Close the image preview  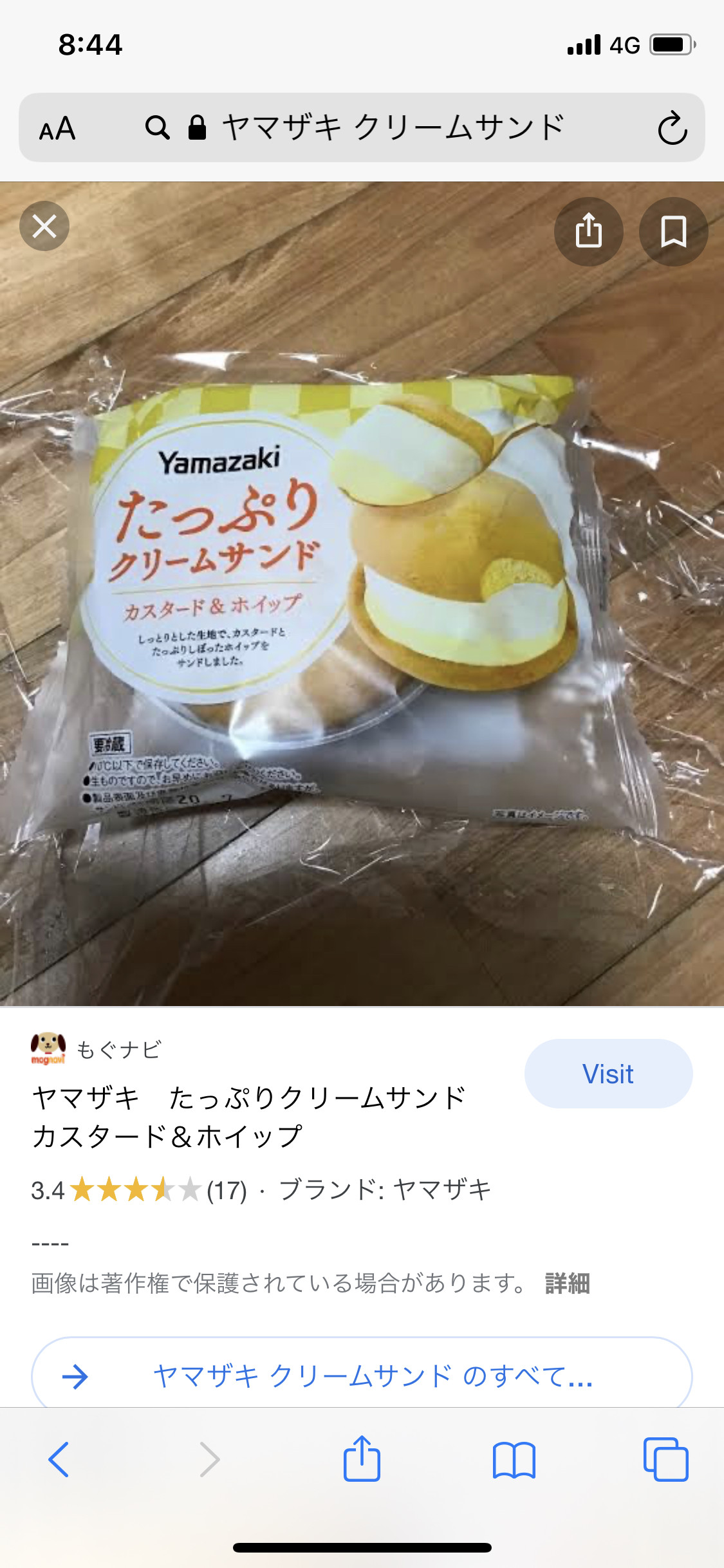click(x=44, y=226)
